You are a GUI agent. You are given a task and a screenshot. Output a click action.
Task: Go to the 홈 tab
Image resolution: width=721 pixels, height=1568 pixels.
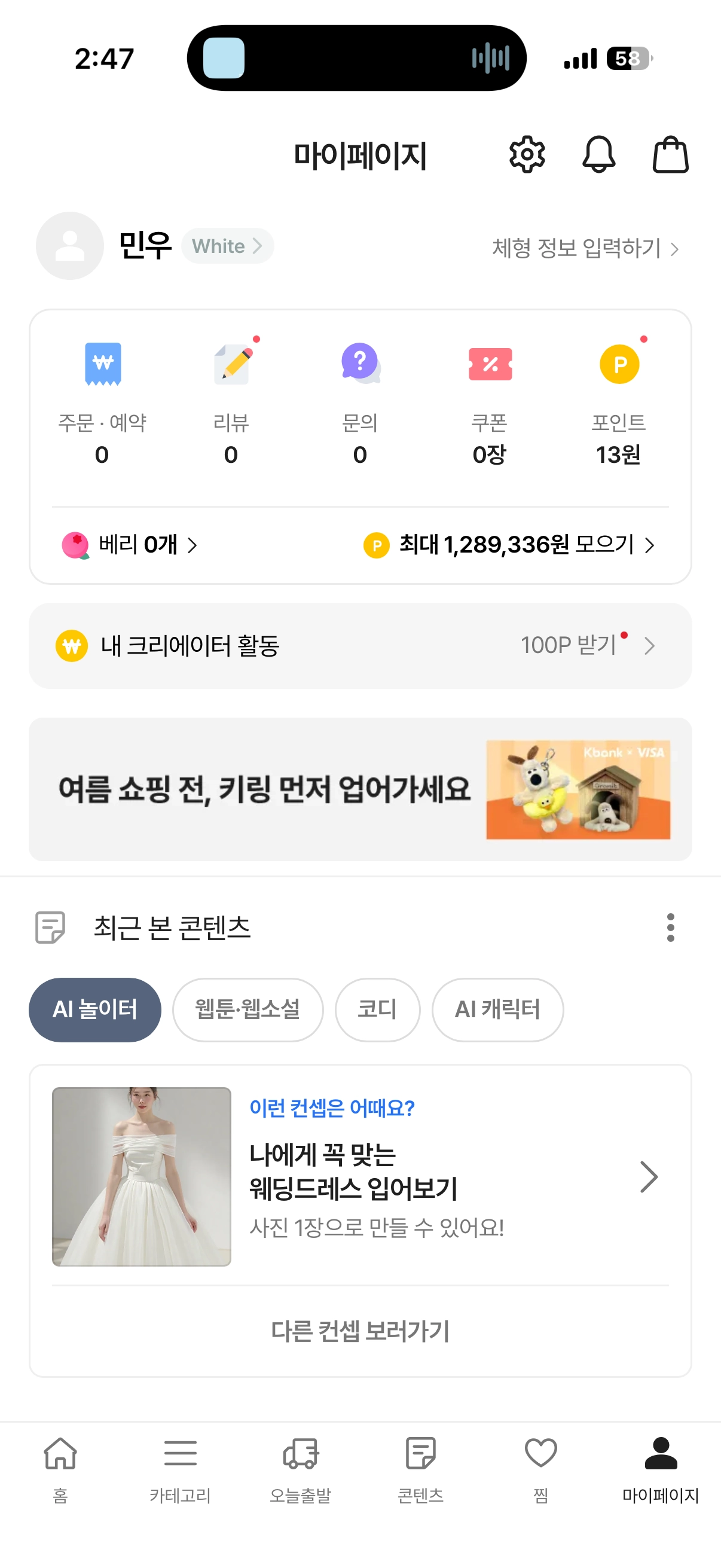(60, 1468)
